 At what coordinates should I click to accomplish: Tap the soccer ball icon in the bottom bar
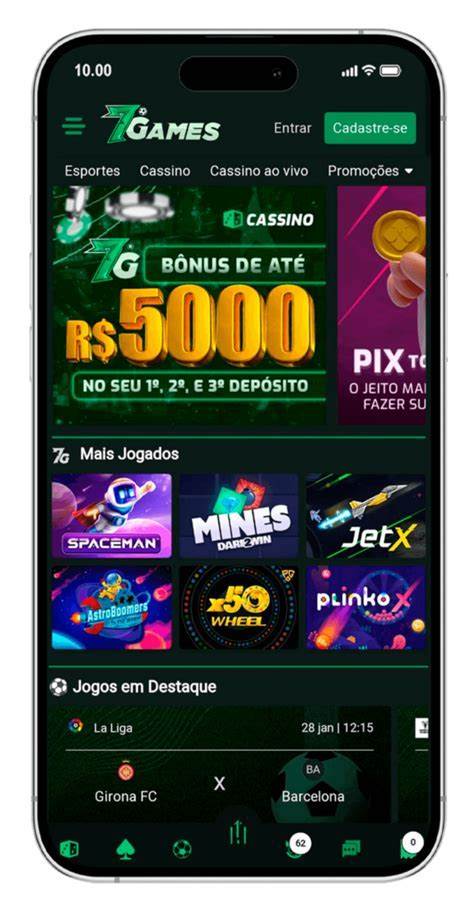click(182, 849)
